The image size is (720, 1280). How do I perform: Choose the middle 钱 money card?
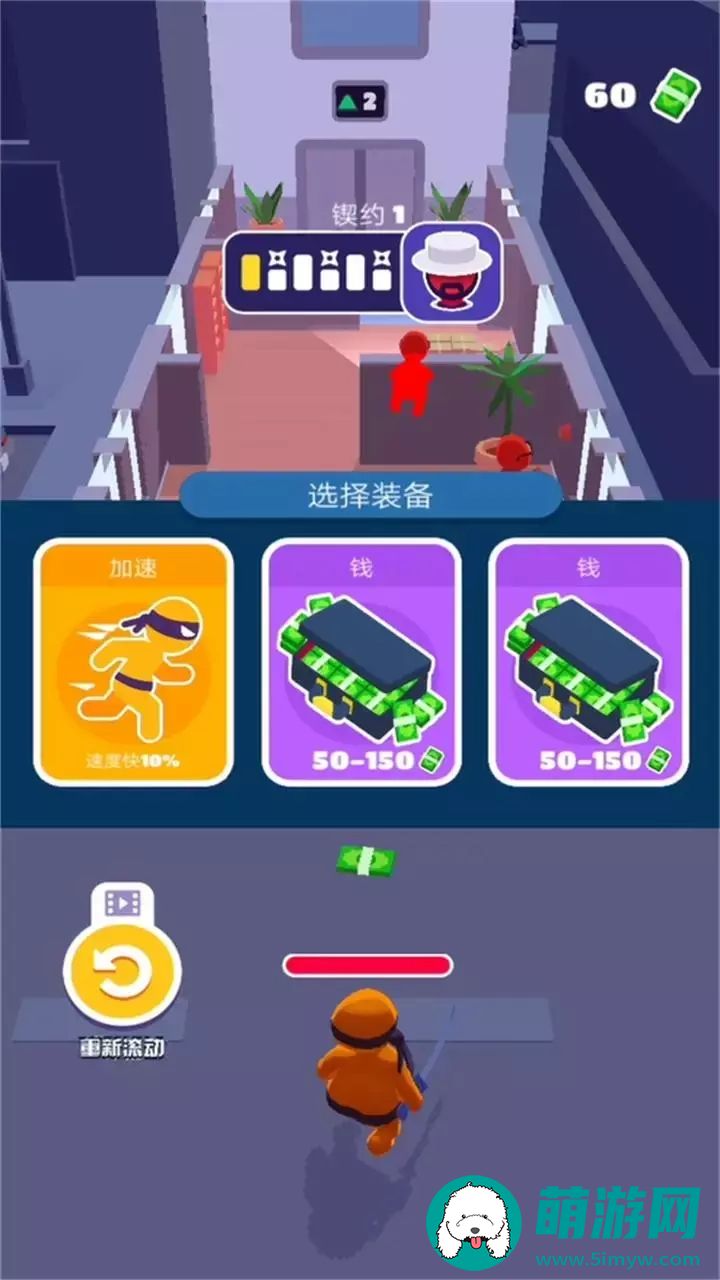[361, 662]
